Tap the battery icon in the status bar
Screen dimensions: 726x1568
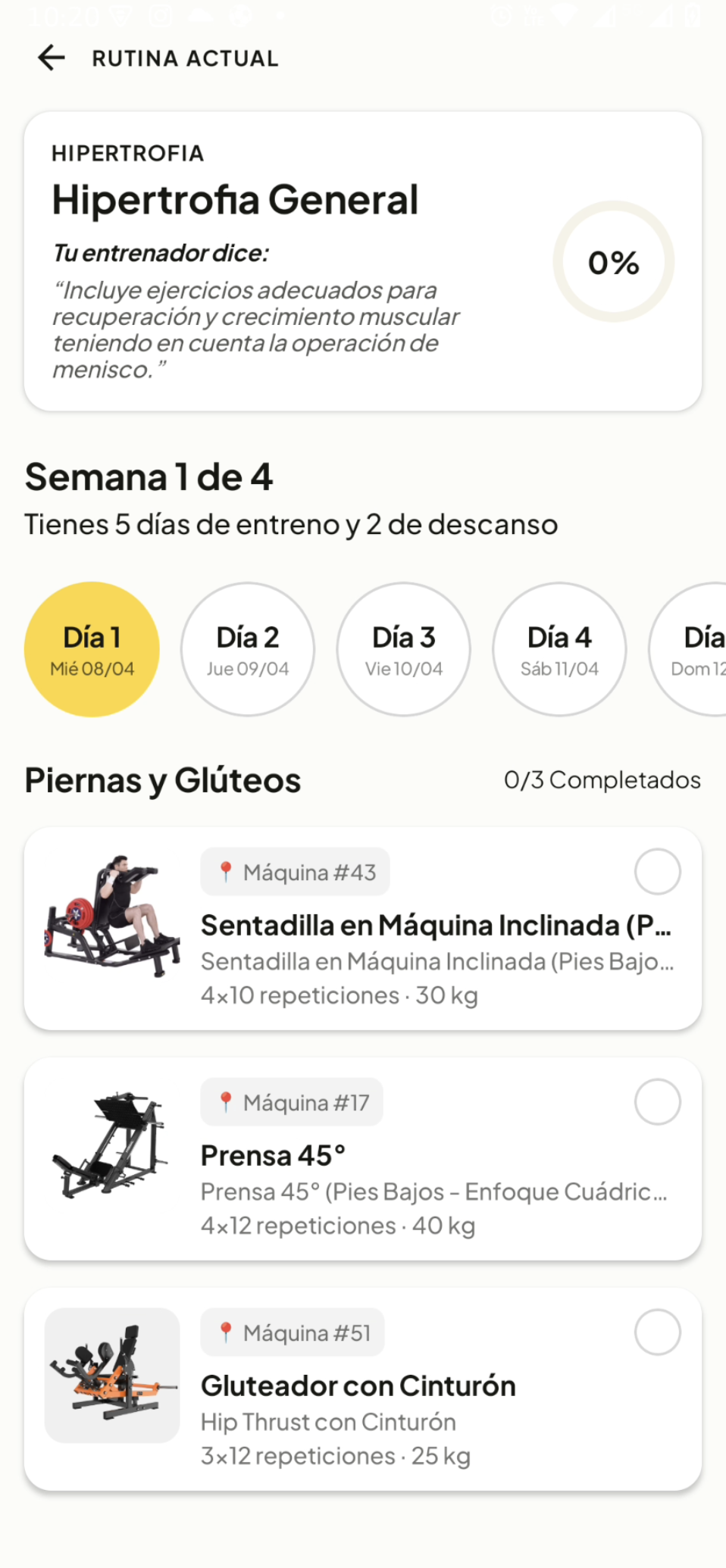coord(693,15)
